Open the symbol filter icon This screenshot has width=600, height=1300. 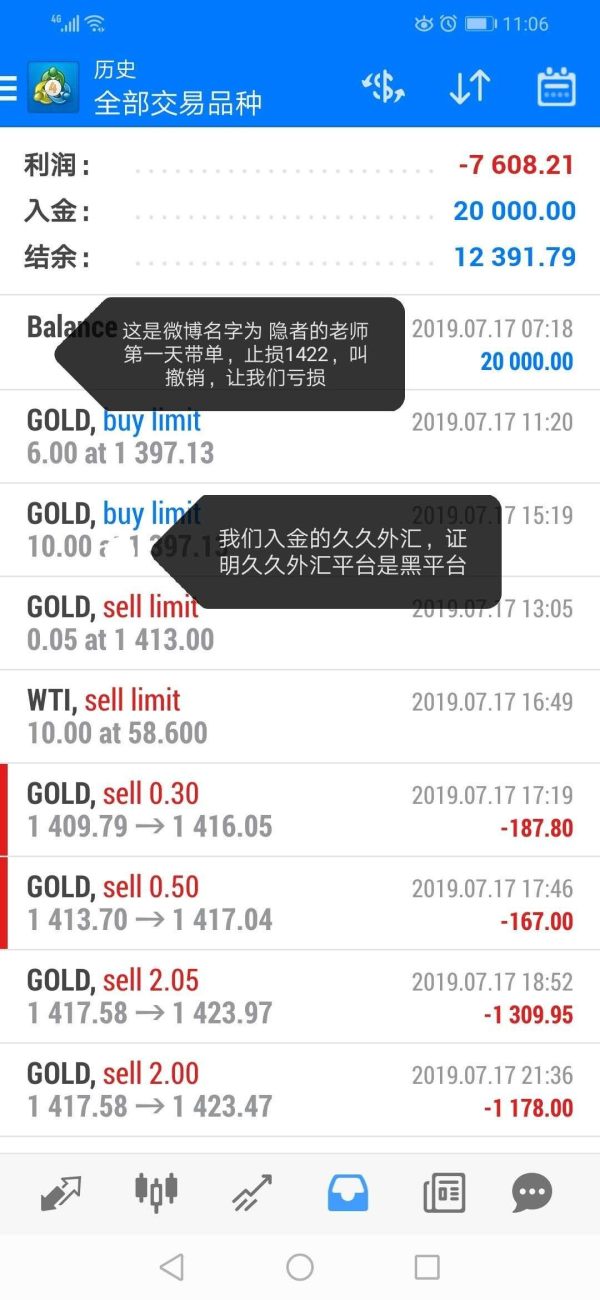tap(383, 88)
